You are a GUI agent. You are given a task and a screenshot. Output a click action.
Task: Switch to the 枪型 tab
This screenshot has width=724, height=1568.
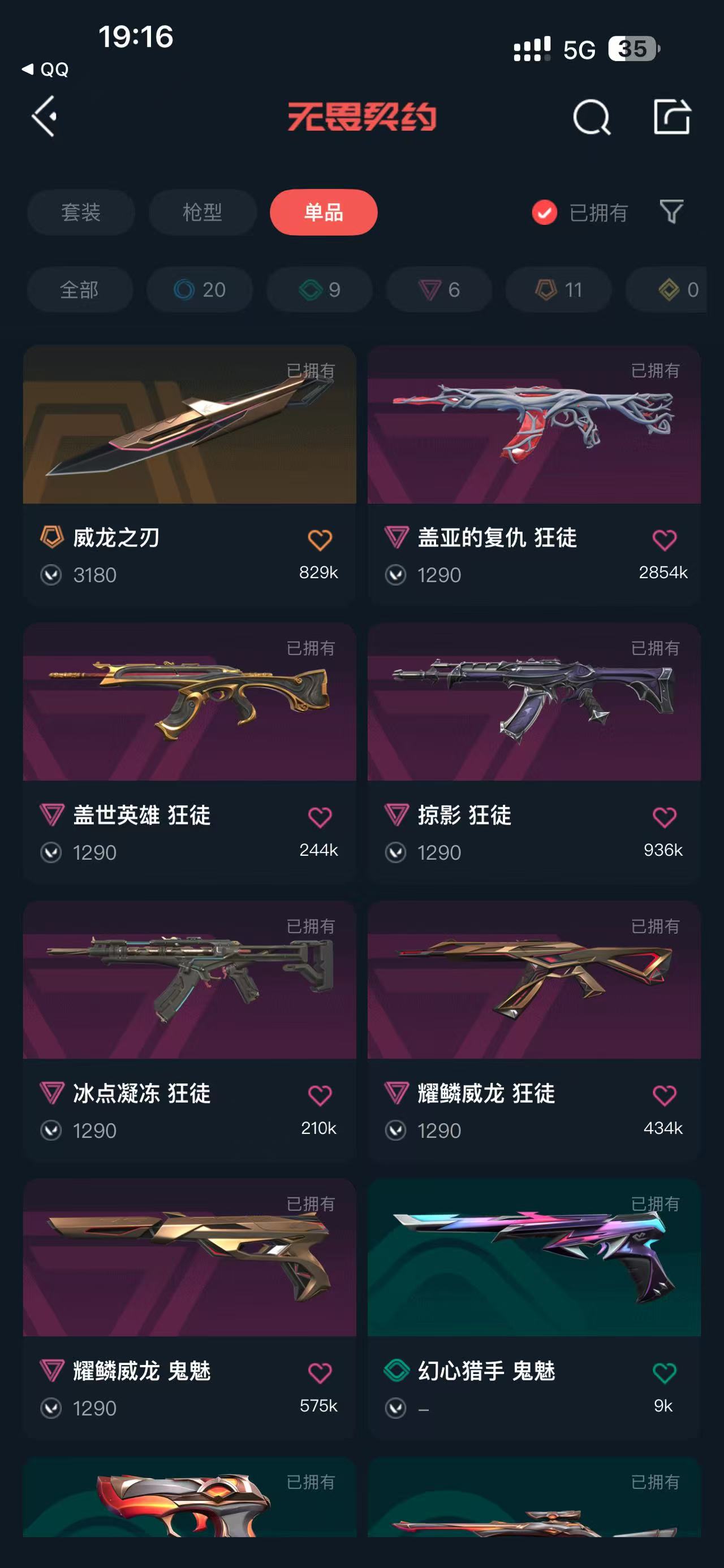(202, 213)
